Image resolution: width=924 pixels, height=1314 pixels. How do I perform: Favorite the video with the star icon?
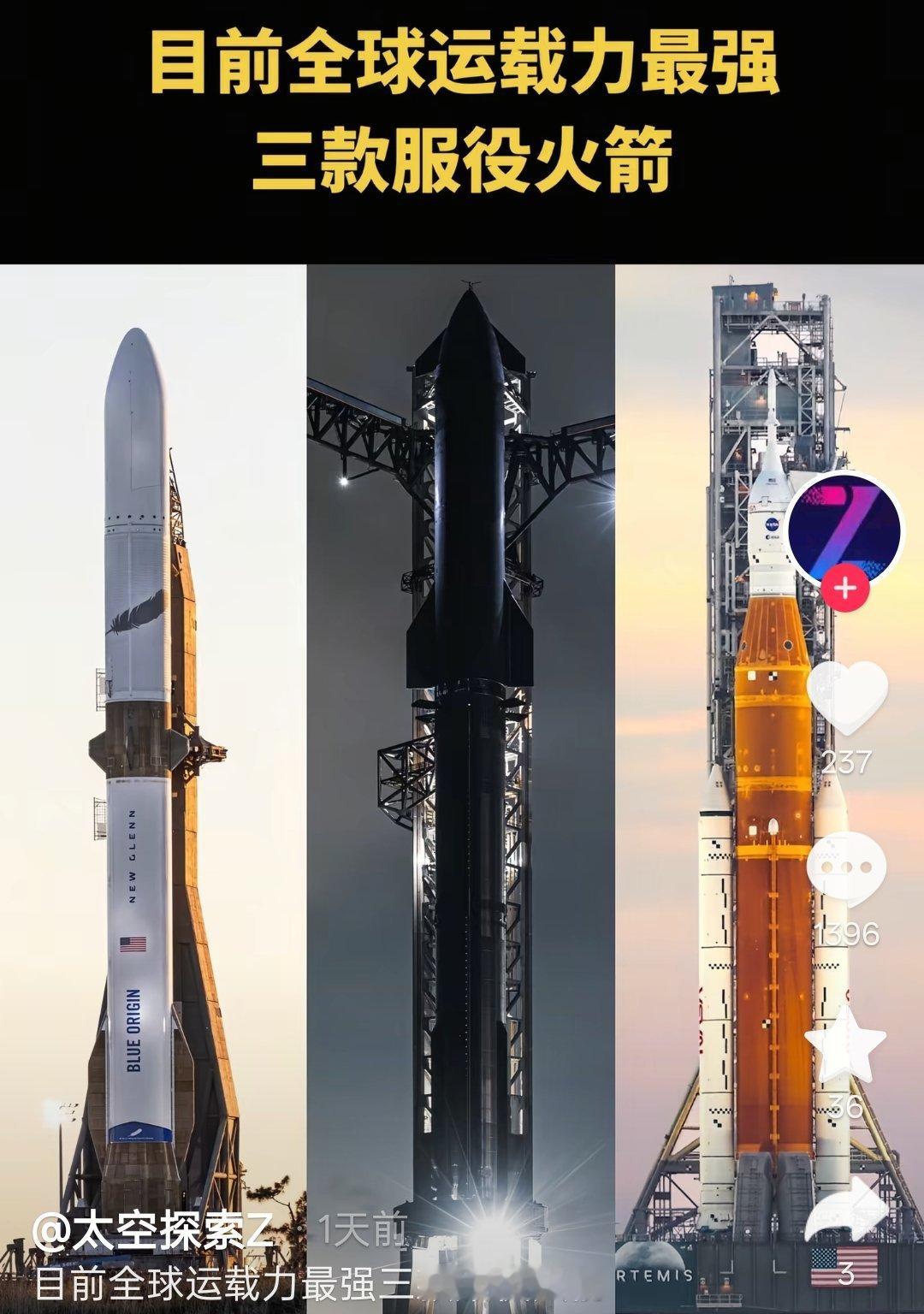tap(846, 1044)
